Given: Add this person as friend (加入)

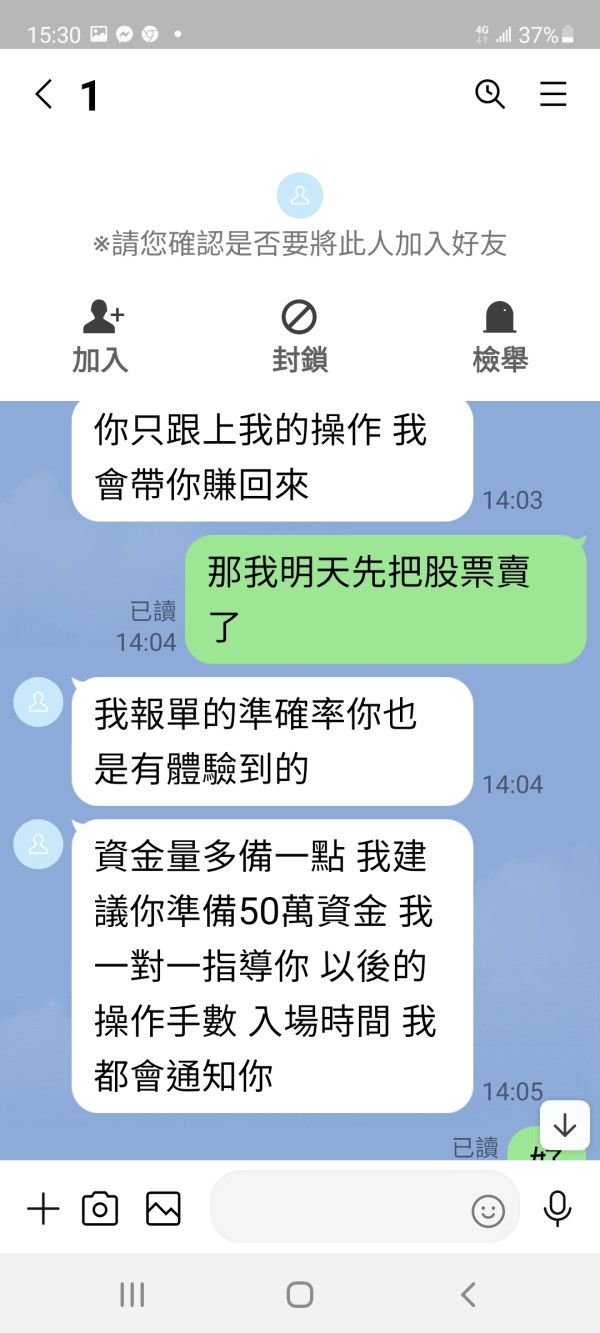Looking at the screenshot, I should pyautogui.click(x=101, y=337).
